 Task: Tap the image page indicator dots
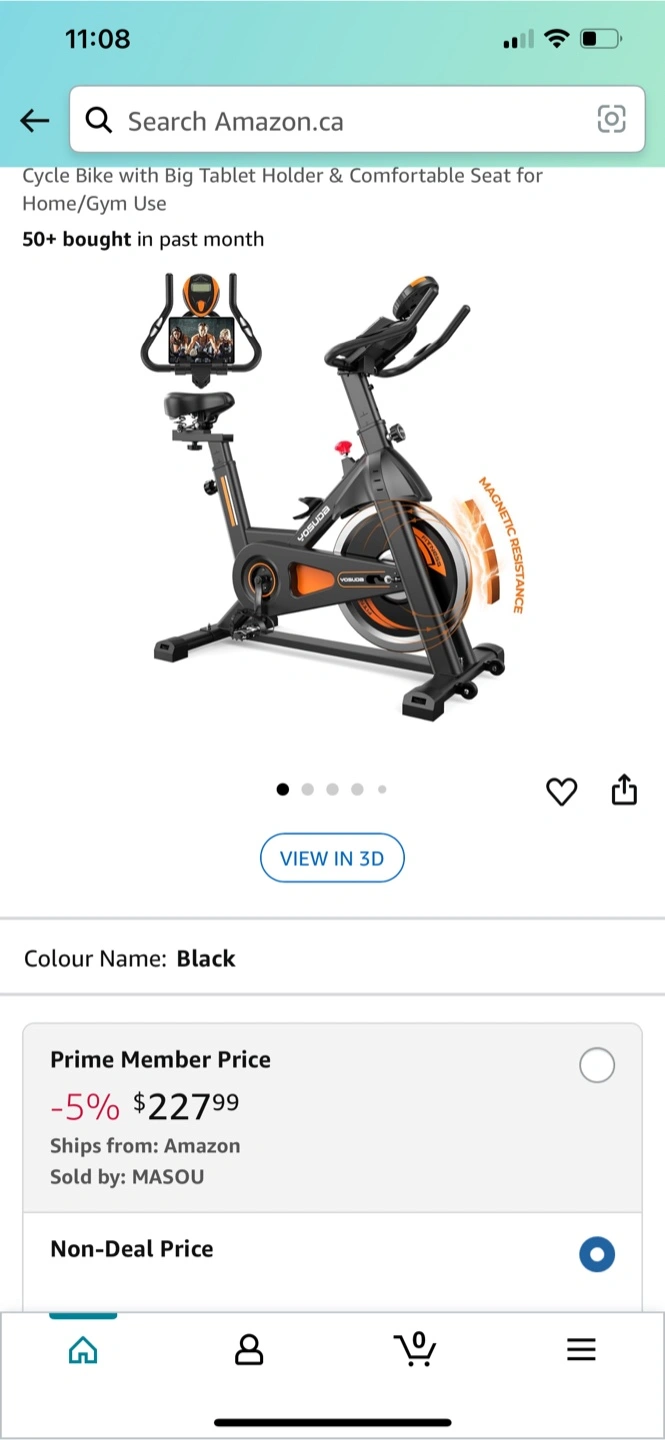pos(332,789)
